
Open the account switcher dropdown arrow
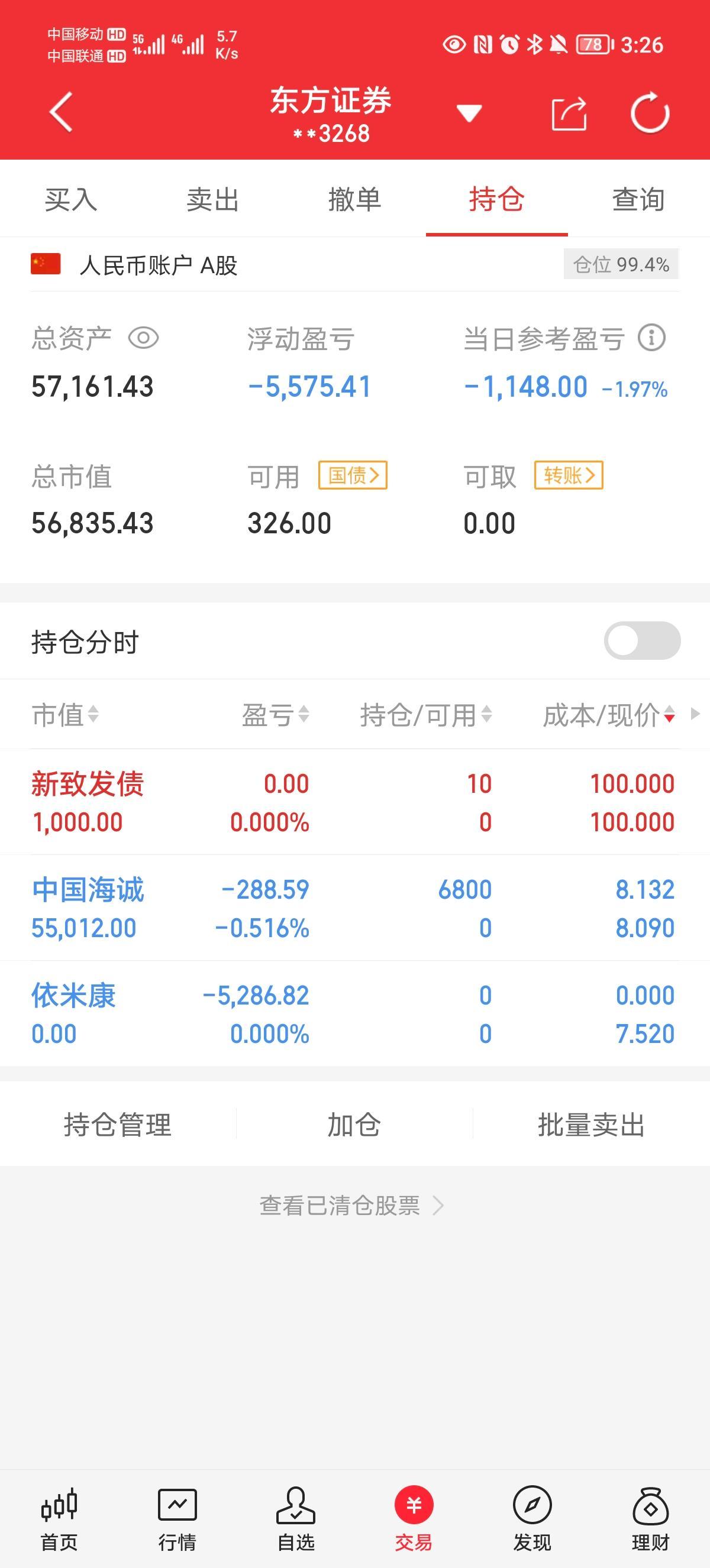point(469,113)
